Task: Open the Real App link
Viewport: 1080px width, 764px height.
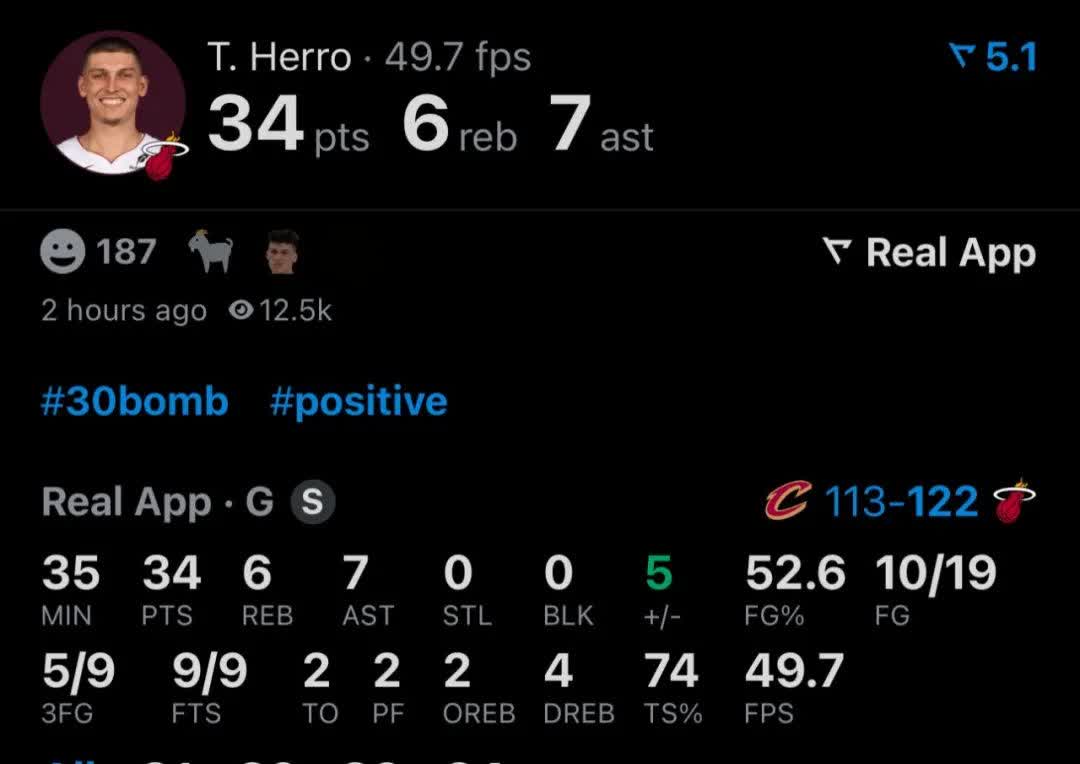Action: [930, 253]
